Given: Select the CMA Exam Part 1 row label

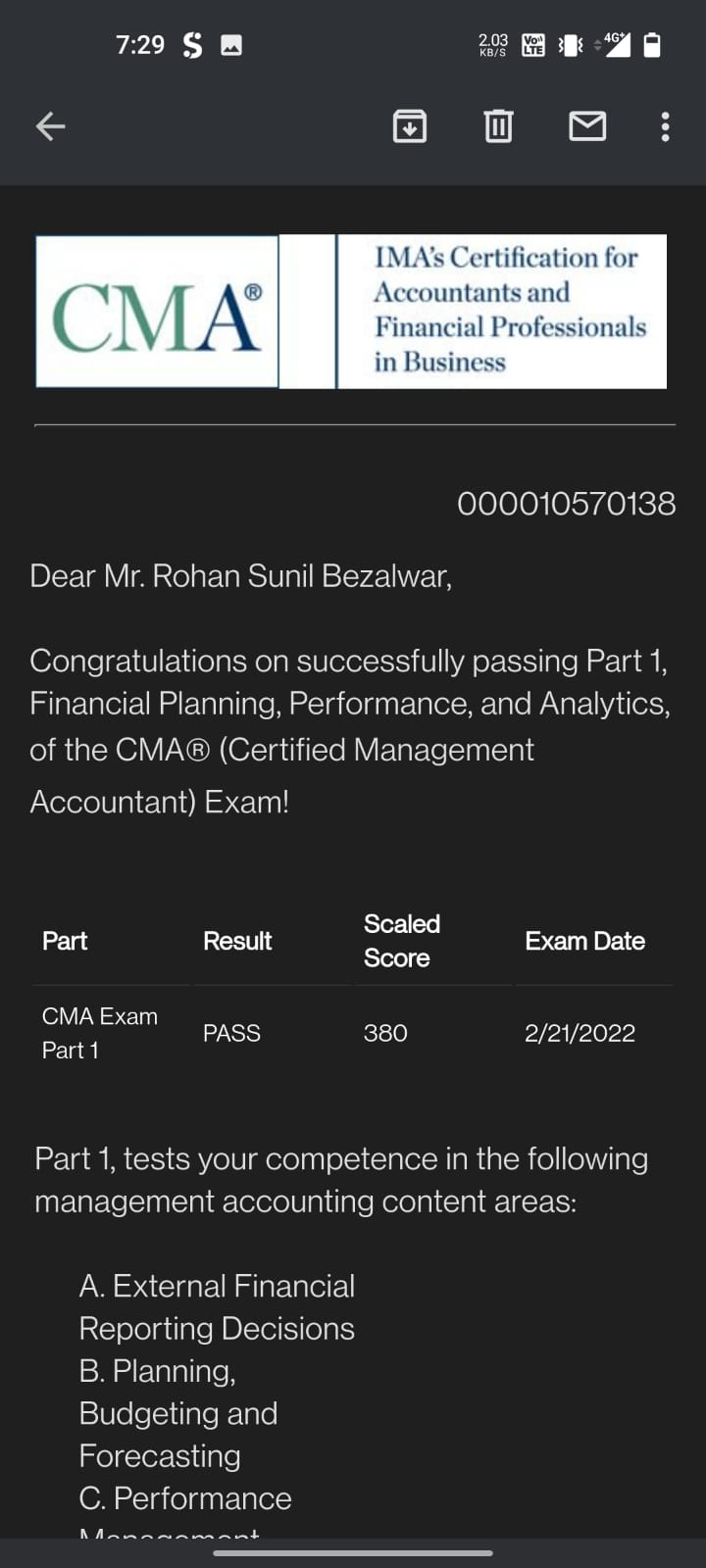Looking at the screenshot, I should pyautogui.click(x=99, y=1032).
